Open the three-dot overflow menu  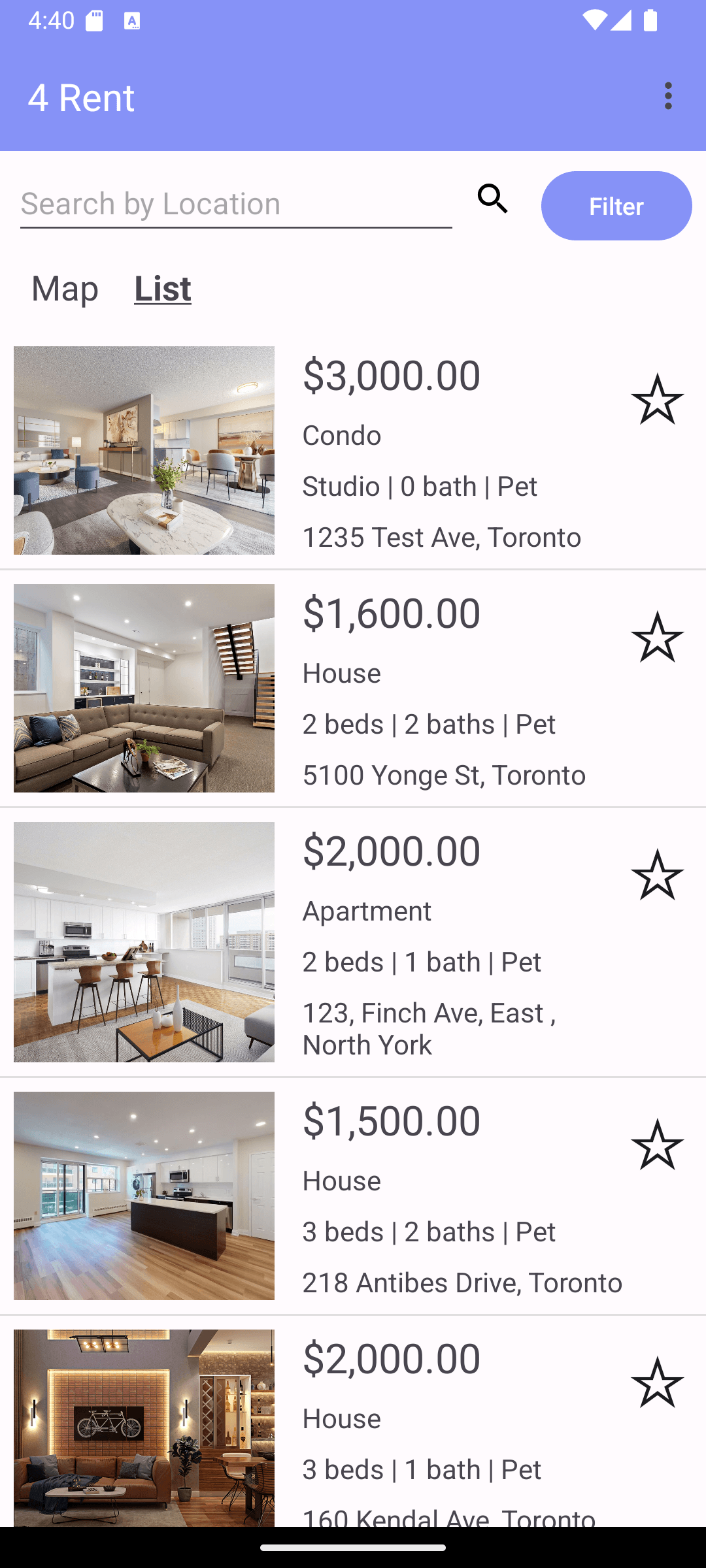pos(668,96)
